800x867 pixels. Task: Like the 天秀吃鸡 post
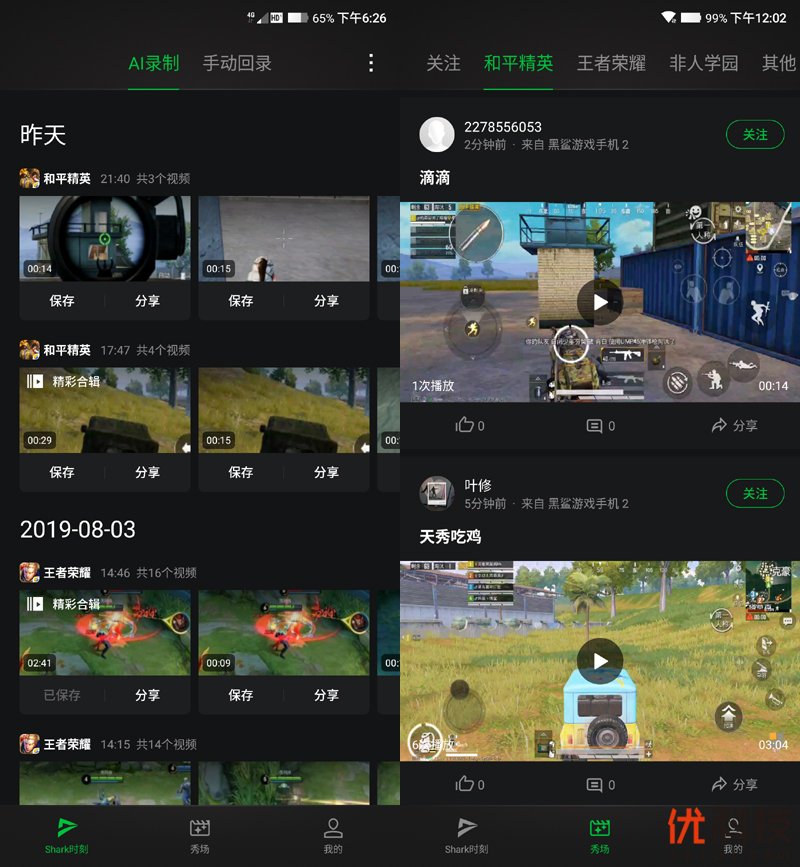pyautogui.click(x=469, y=784)
